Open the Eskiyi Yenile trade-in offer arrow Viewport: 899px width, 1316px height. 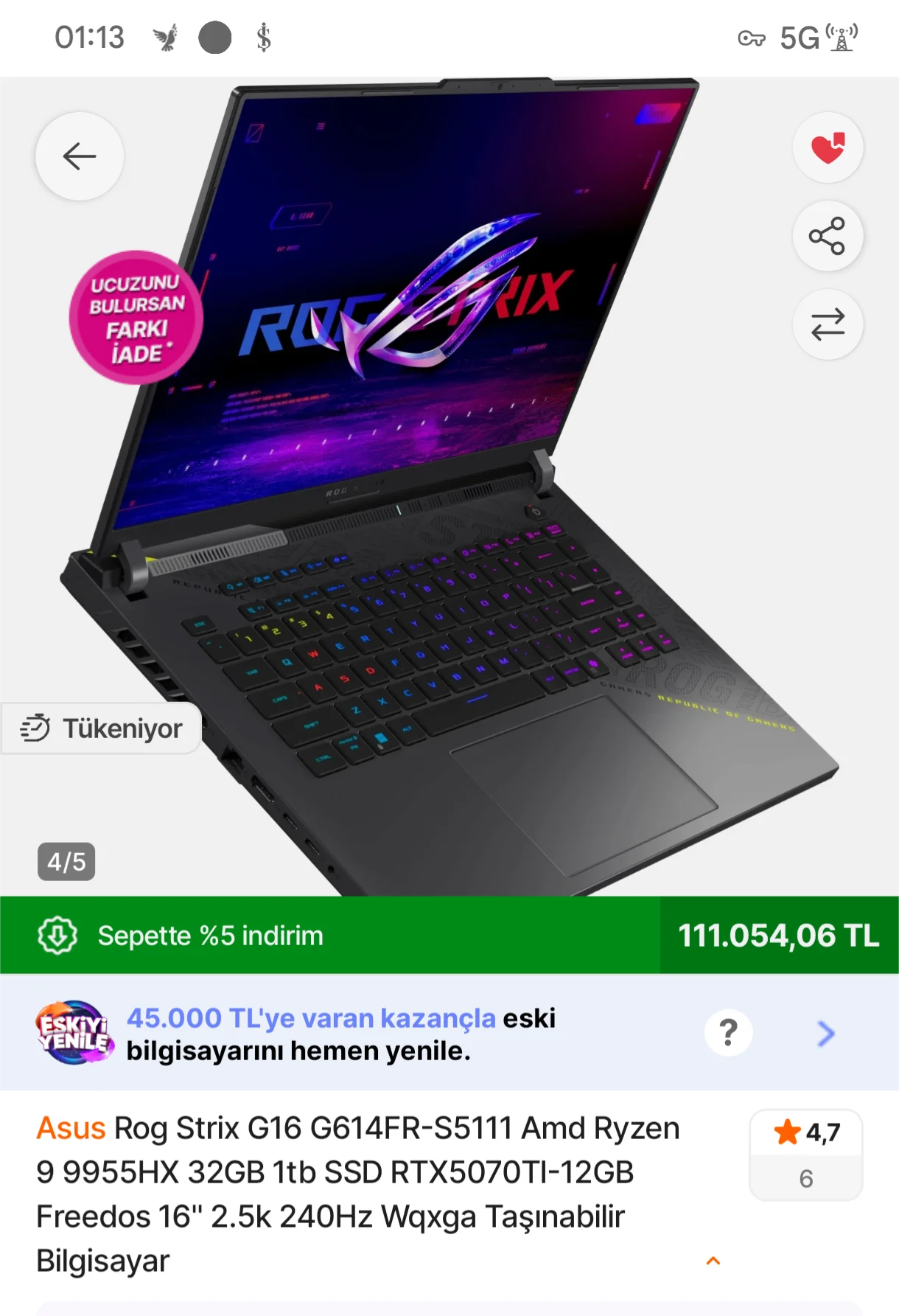(x=826, y=1034)
